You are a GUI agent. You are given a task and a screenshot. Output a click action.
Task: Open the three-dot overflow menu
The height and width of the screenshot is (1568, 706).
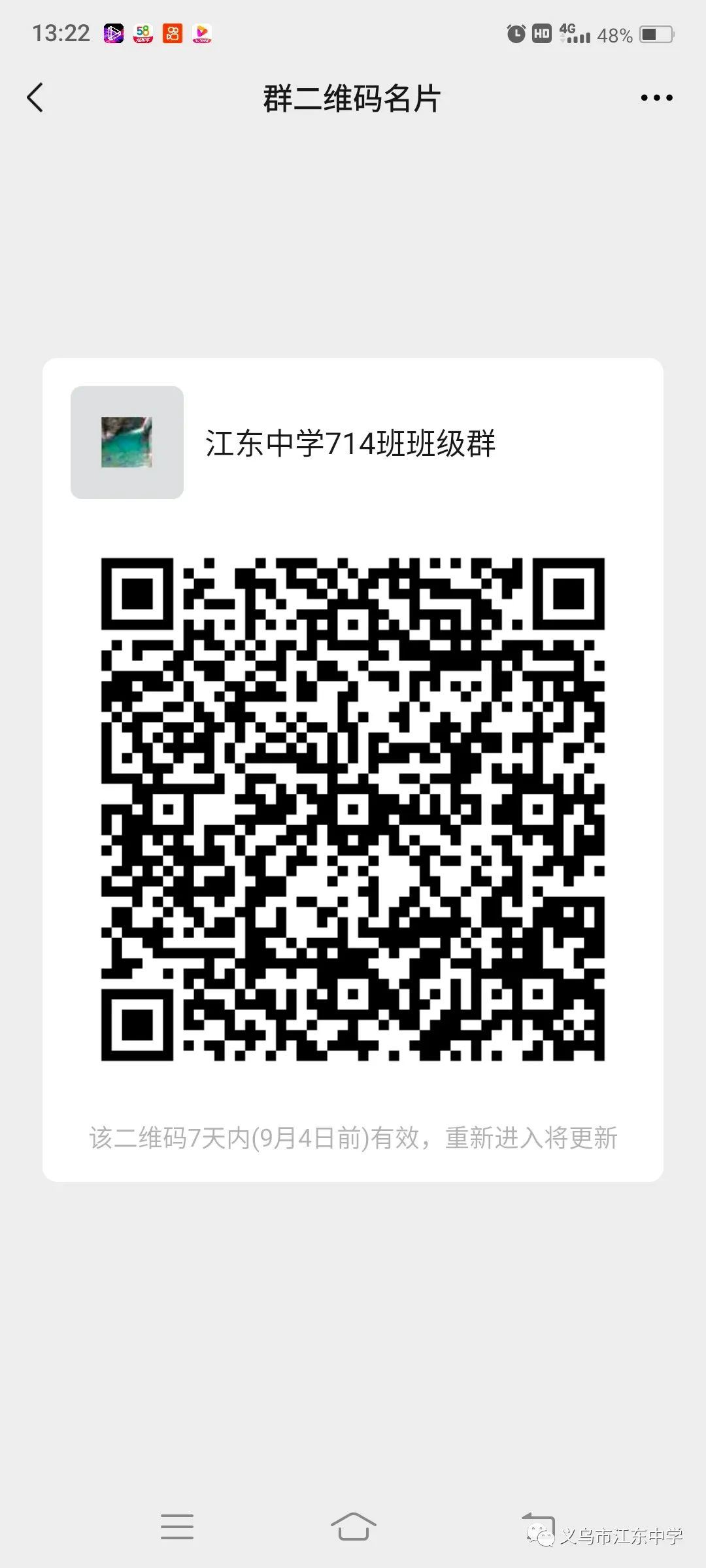[656, 98]
